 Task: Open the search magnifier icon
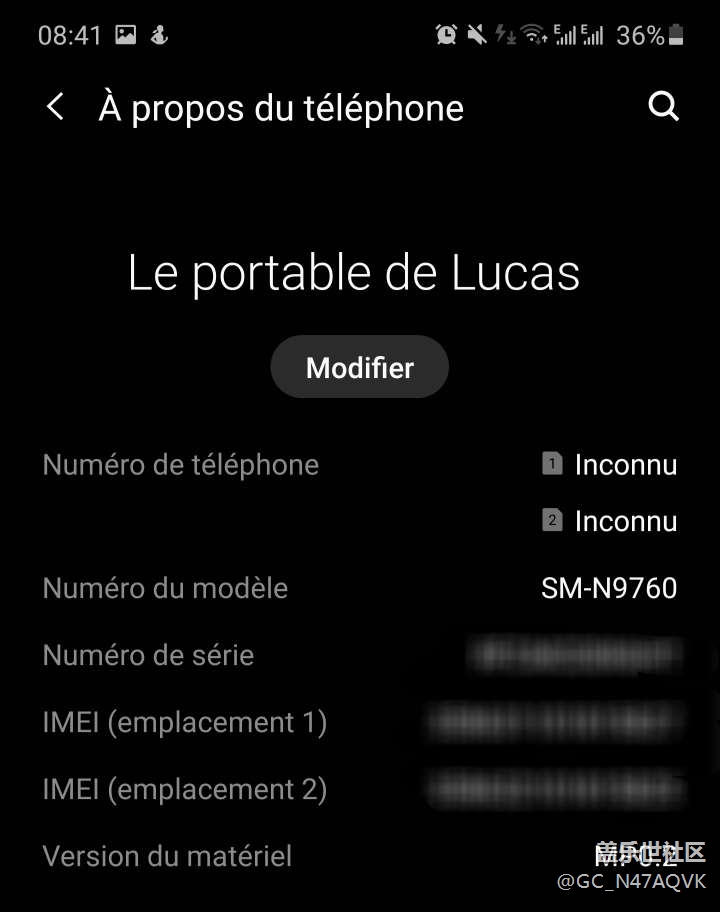pyautogui.click(x=663, y=106)
